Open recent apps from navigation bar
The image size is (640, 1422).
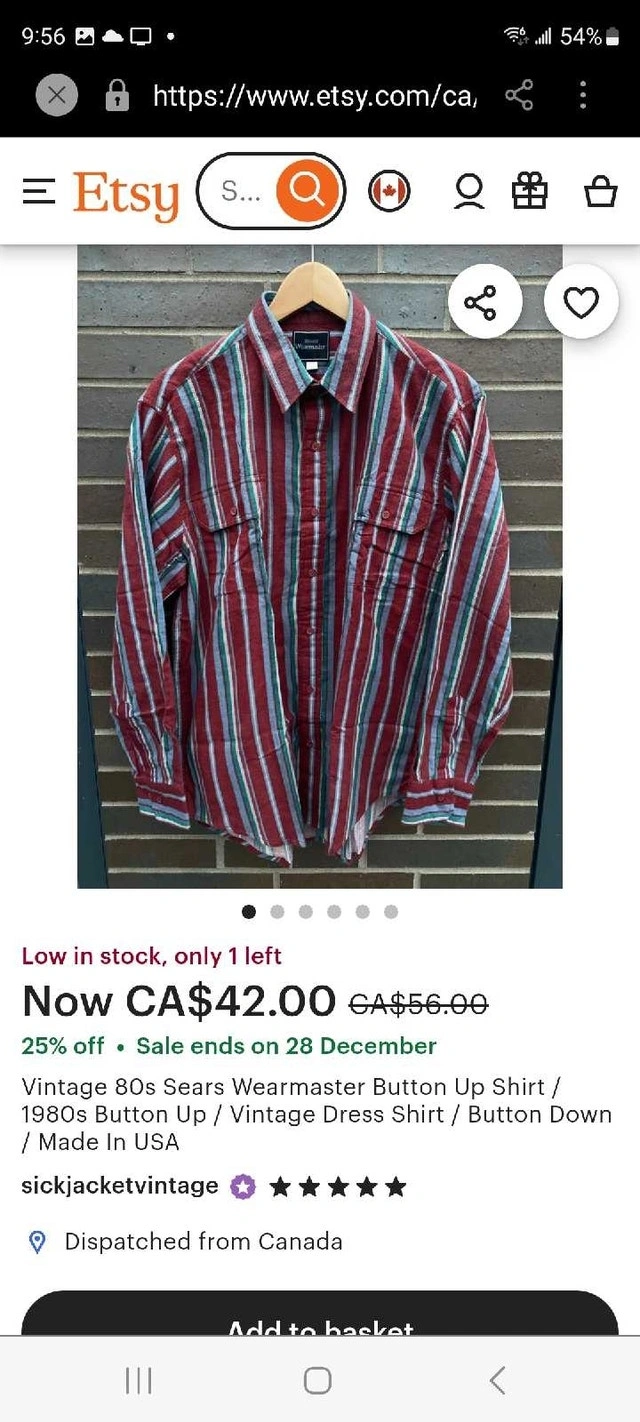click(x=139, y=1381)
